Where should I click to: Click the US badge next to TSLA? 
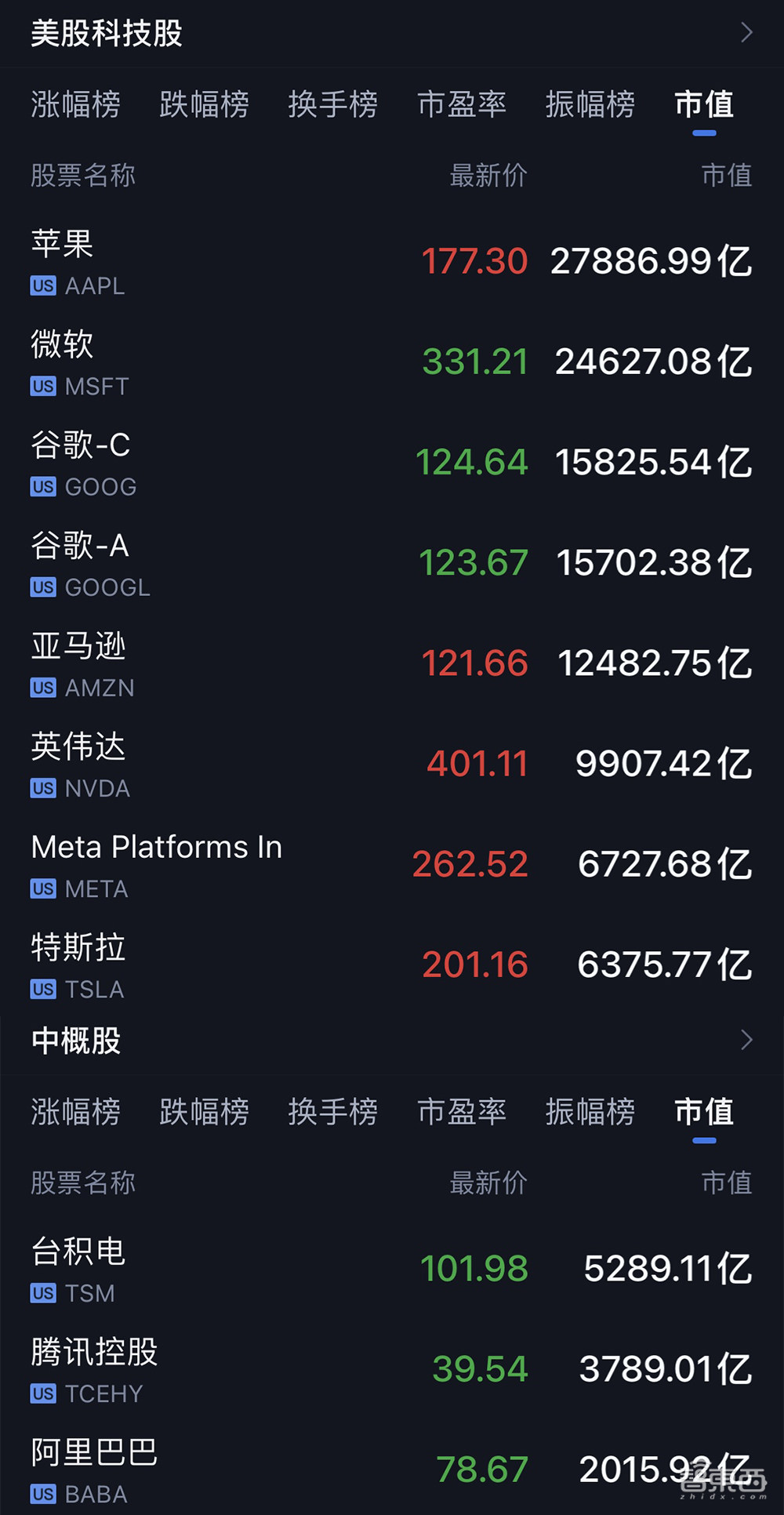pyautogui.click(x=42, y=989)
